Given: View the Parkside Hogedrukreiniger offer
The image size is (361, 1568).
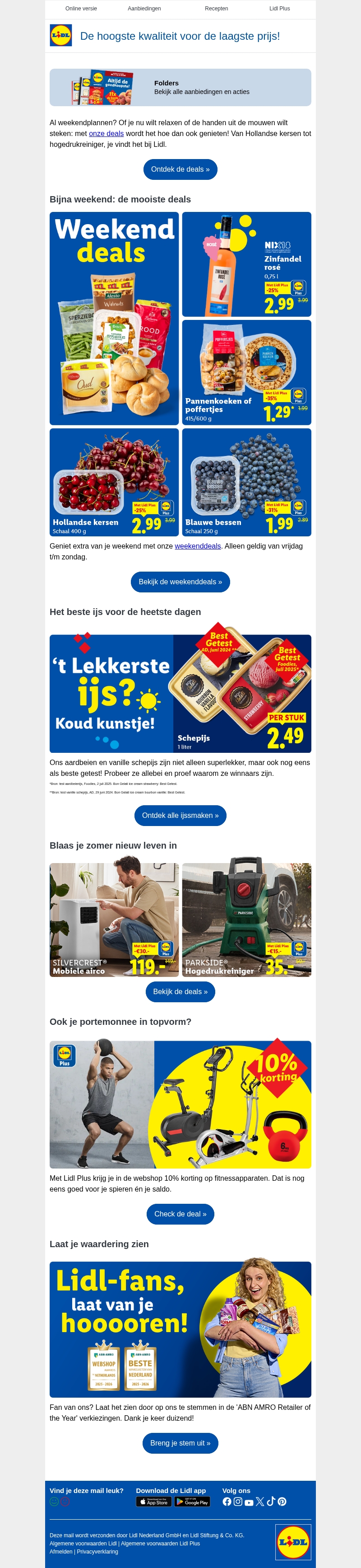Looking at the screenshot, I should coord(246,920).
